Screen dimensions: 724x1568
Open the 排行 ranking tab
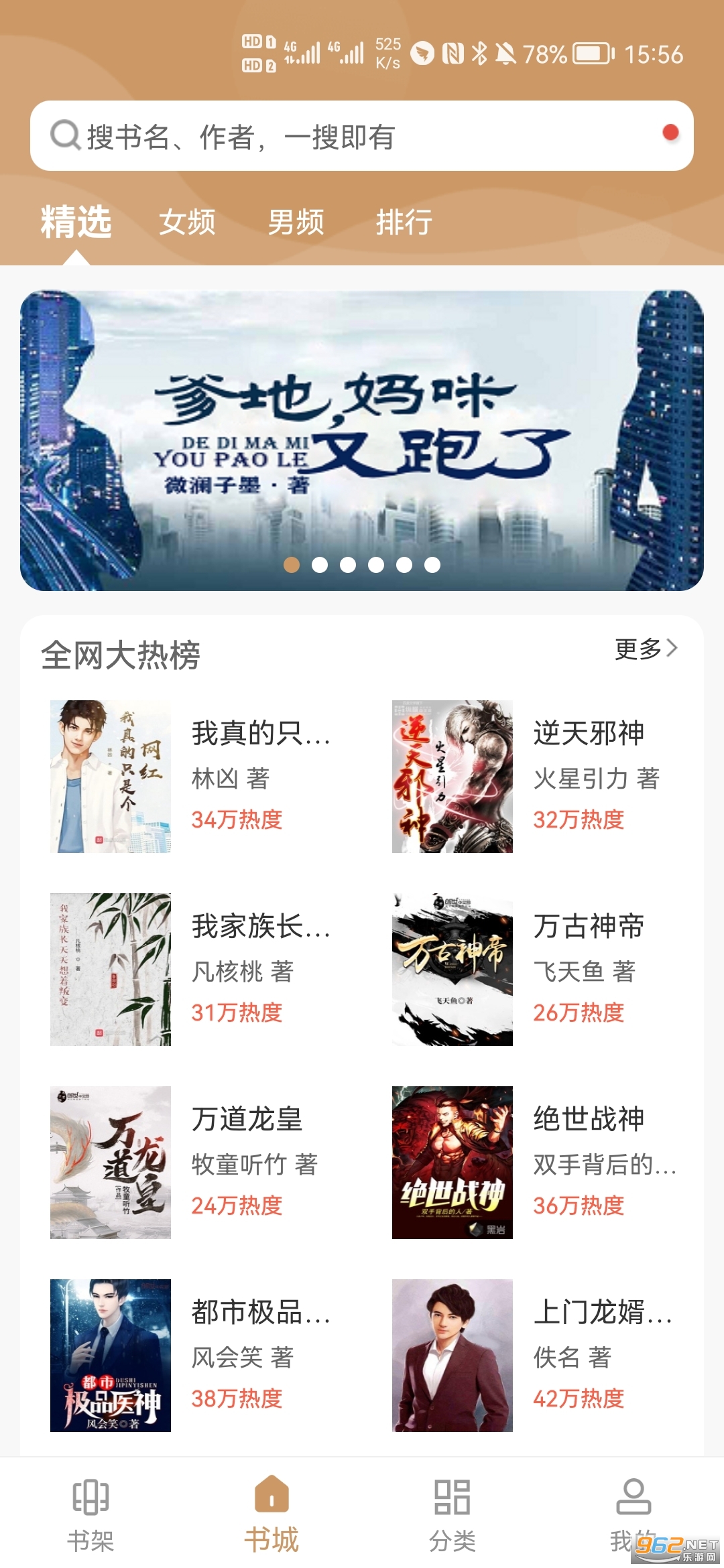pyautogui.click(x=404, y=222)
